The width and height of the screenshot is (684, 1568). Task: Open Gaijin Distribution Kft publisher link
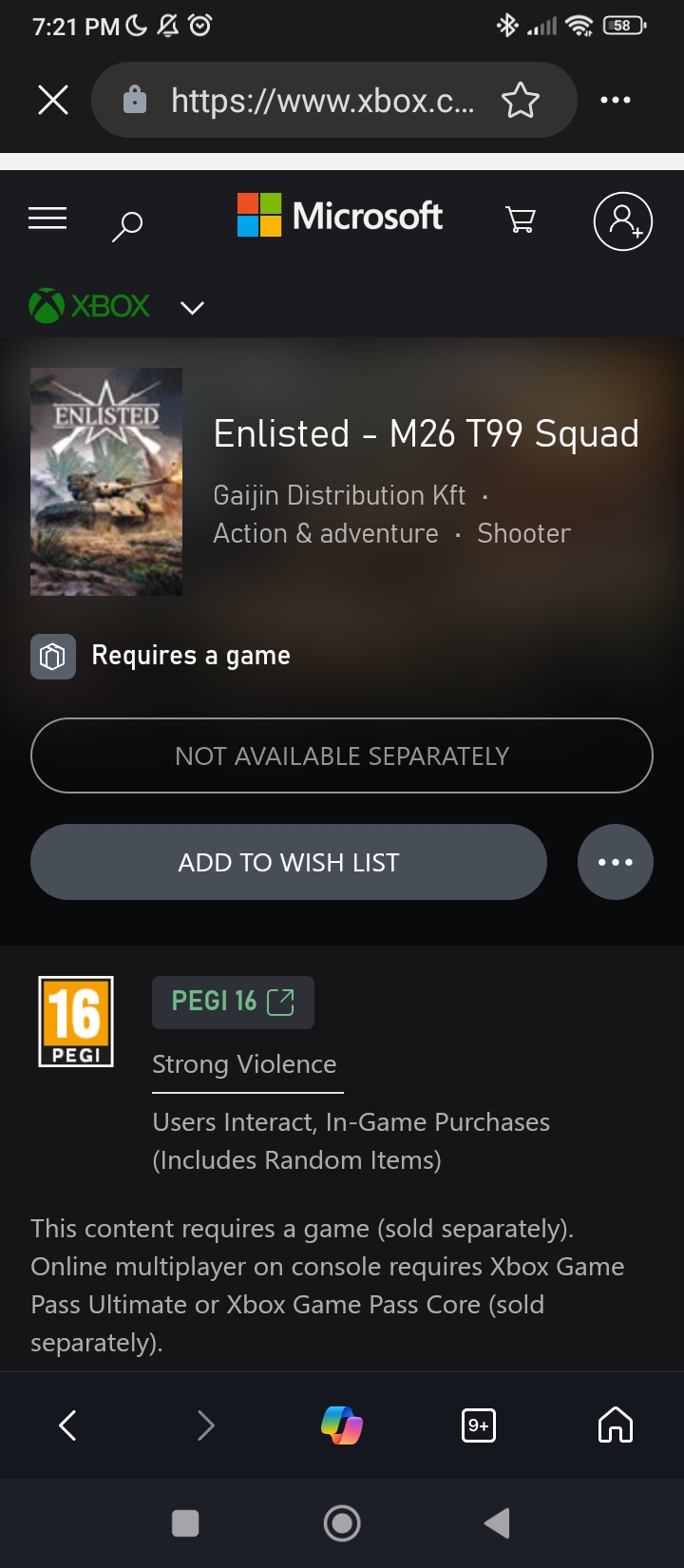pyautogui.click(x=339, y=495)
